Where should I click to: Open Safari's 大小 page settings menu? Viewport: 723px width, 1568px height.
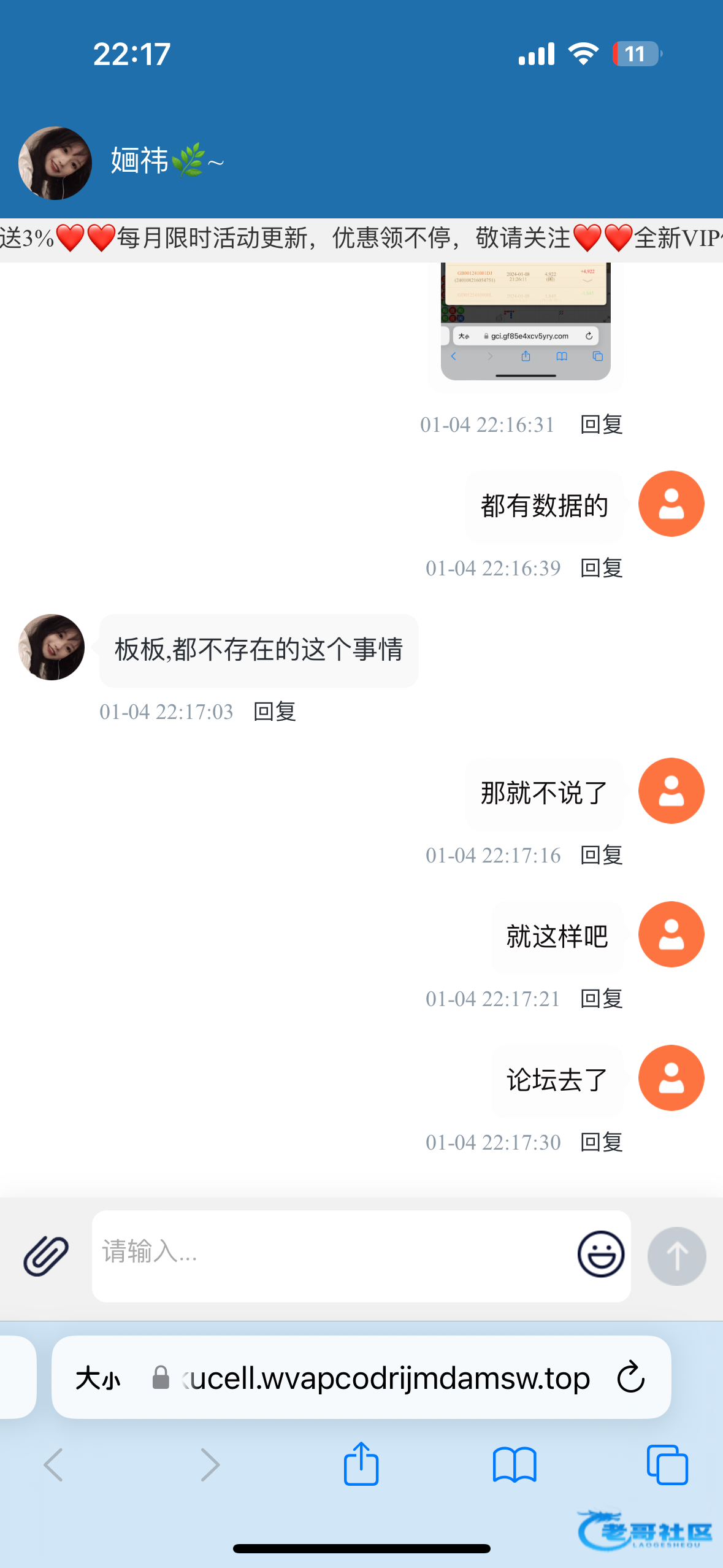tap(98, 1378)
